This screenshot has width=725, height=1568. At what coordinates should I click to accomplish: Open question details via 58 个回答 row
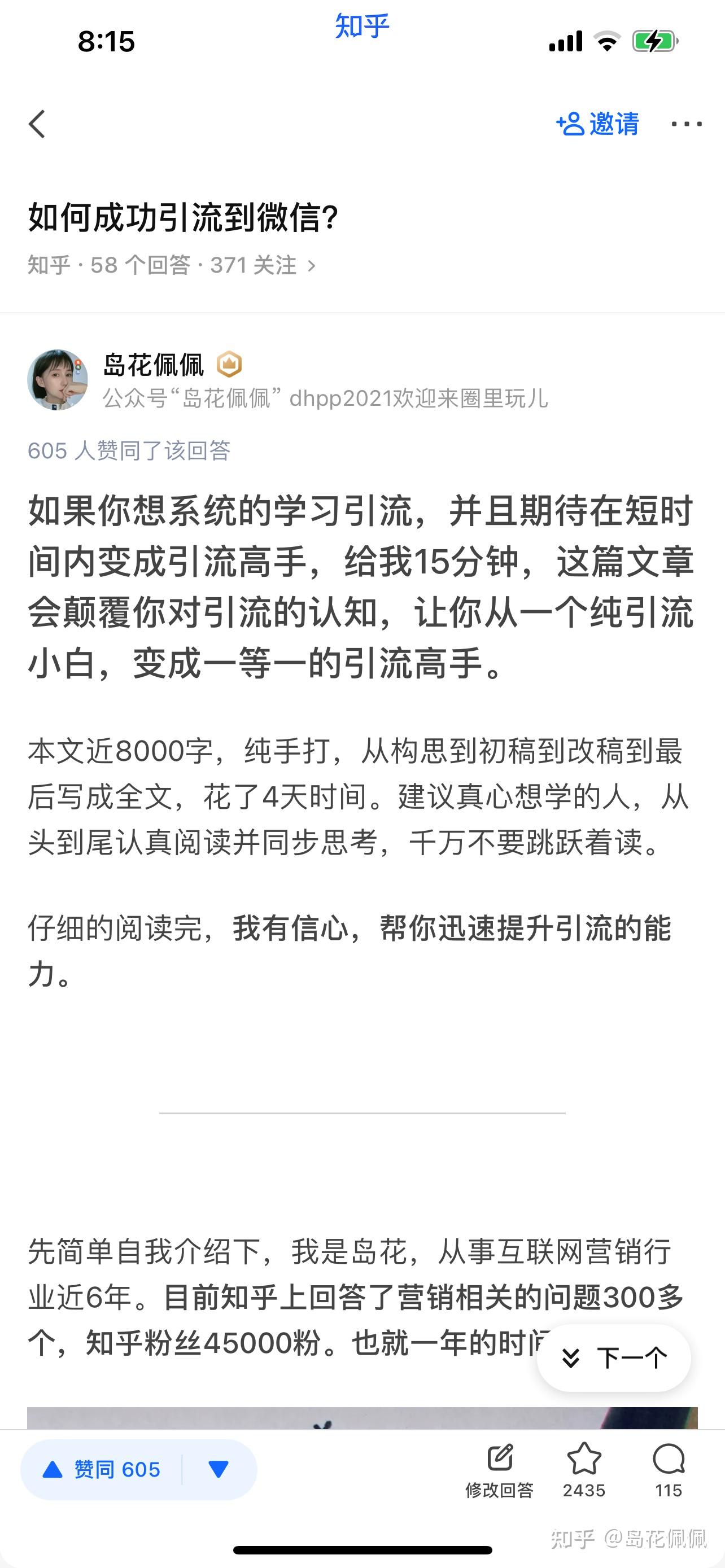[x=172, y=265]
